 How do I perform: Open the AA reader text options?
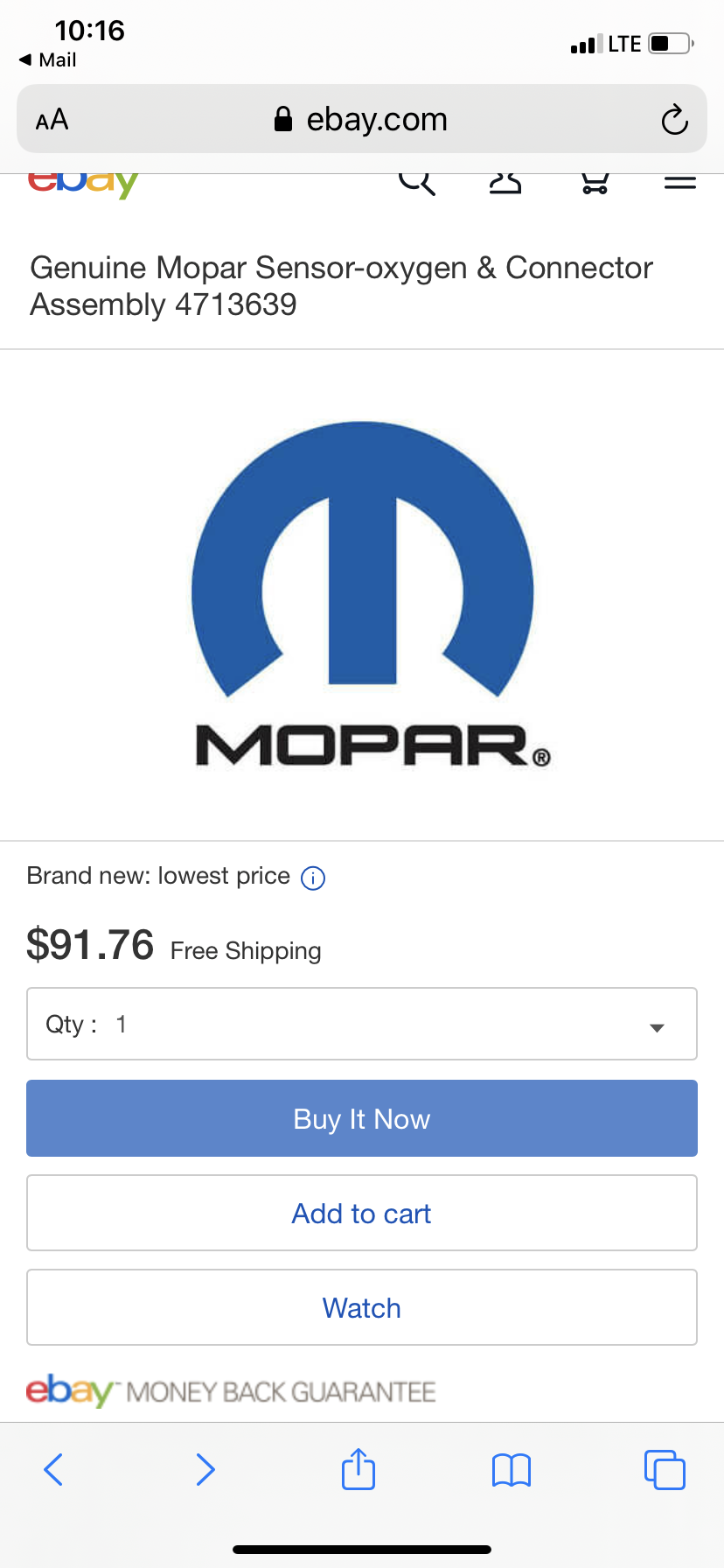[52, 120]
